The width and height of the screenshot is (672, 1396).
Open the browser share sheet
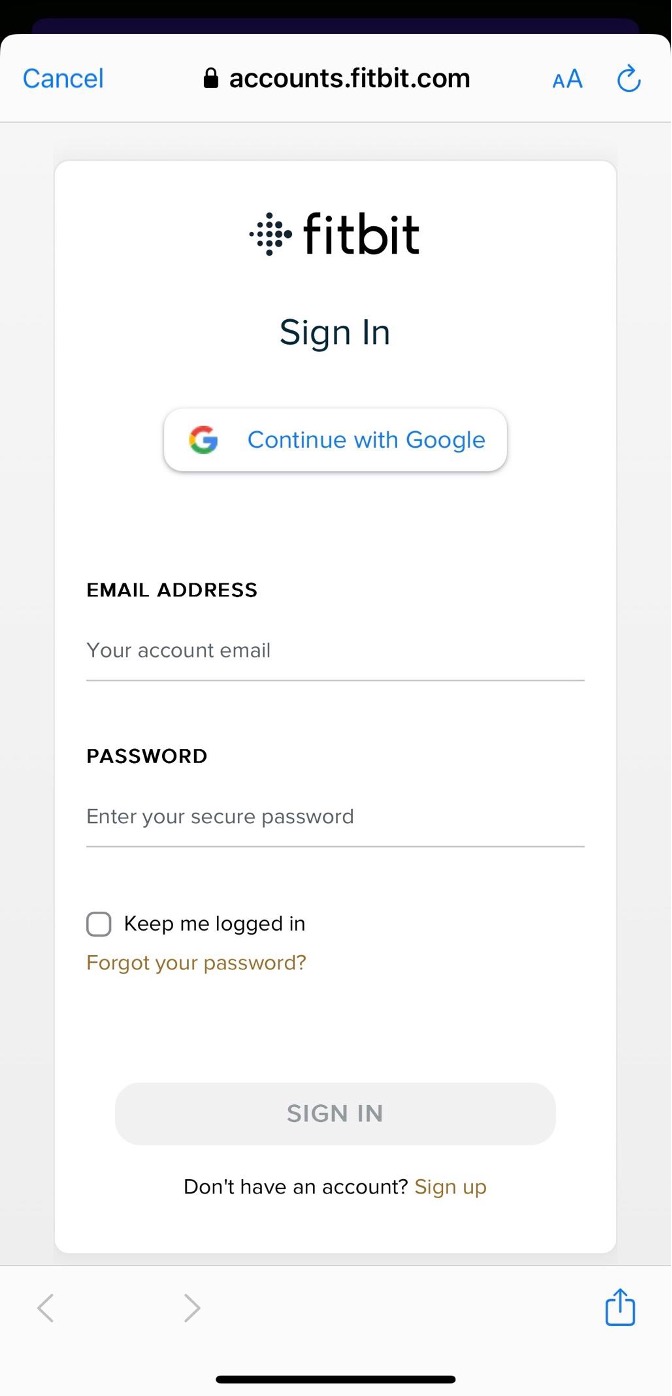[x=620, y=1308]
